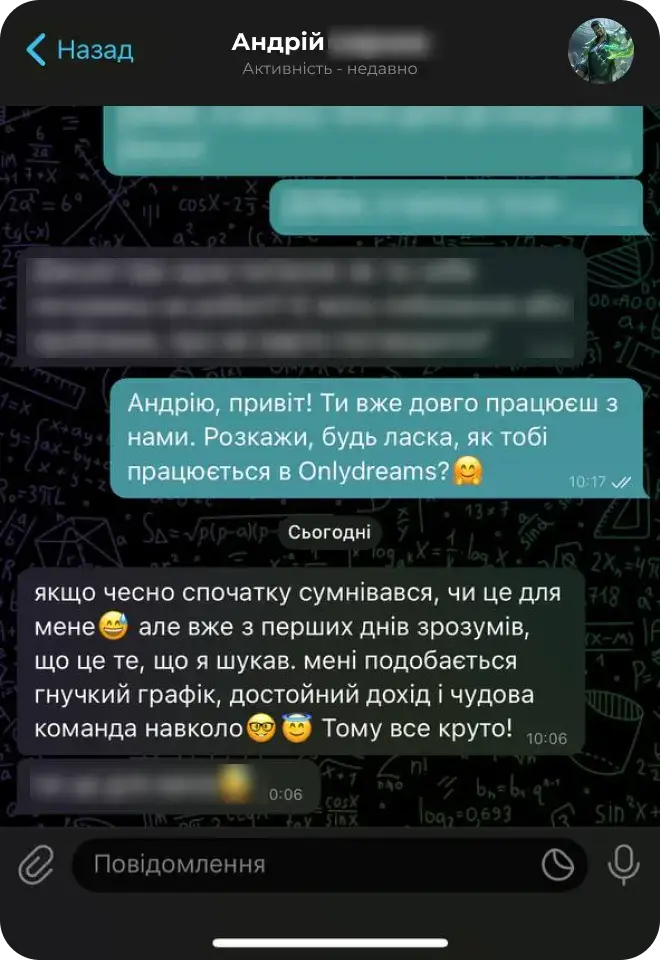
Task: Open the sticker panel icon
Action: [x=558, y=864]
